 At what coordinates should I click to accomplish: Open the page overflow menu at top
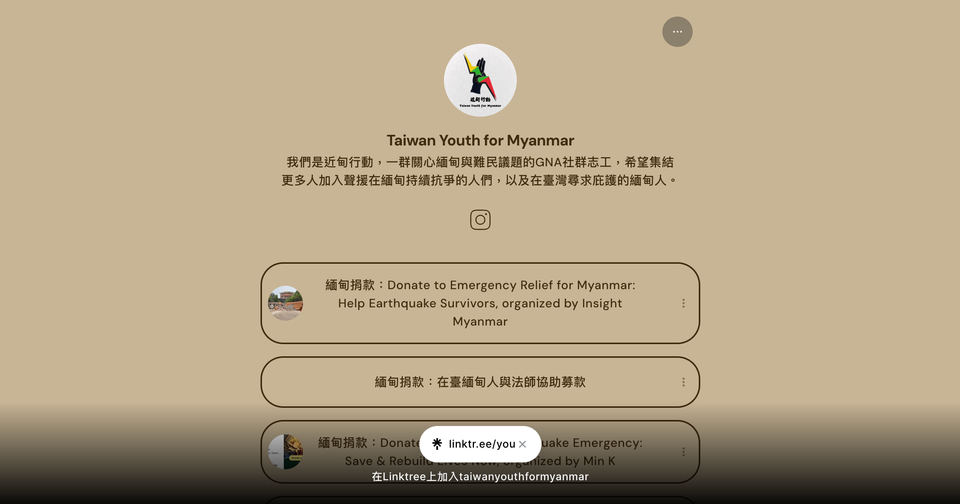click(677, 32)
